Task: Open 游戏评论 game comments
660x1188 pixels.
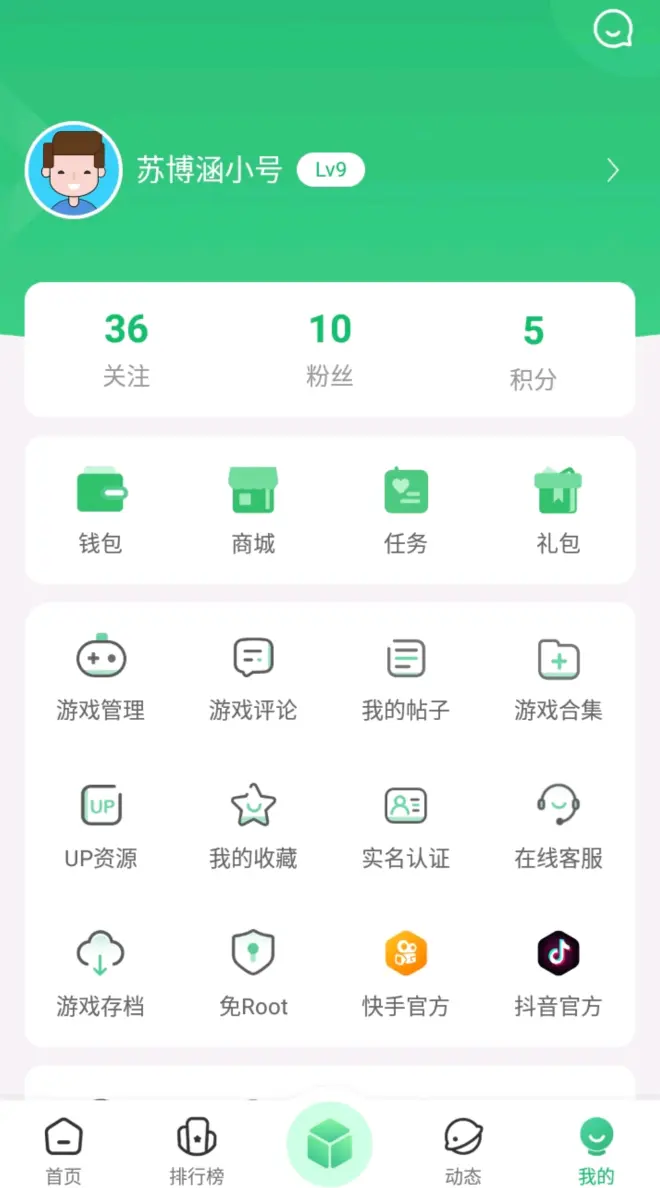Action: click(x=253, y=677)
